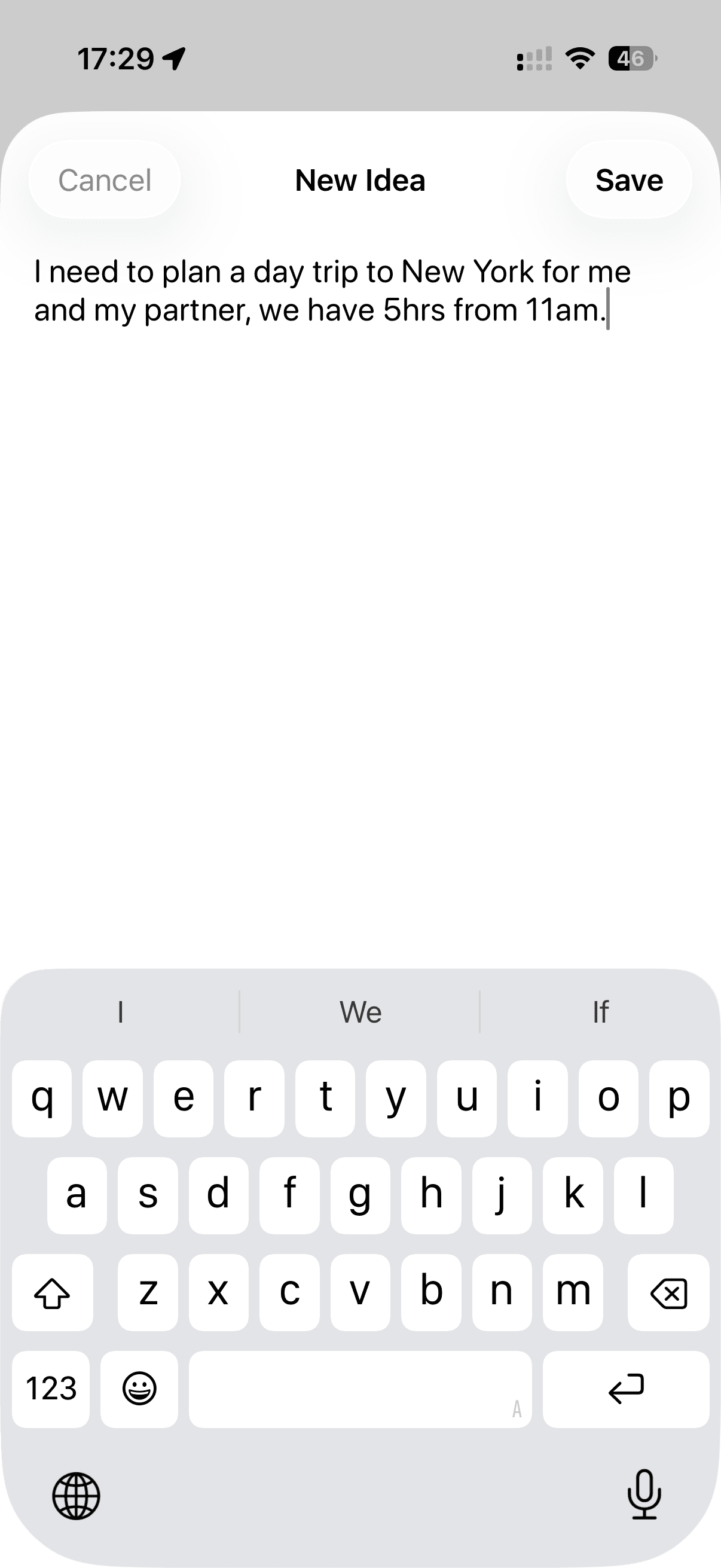Image resolution: width=721 pixels, height=1568 pixels.
Task: Hit the backspace key
Action: coord(668,1293)
